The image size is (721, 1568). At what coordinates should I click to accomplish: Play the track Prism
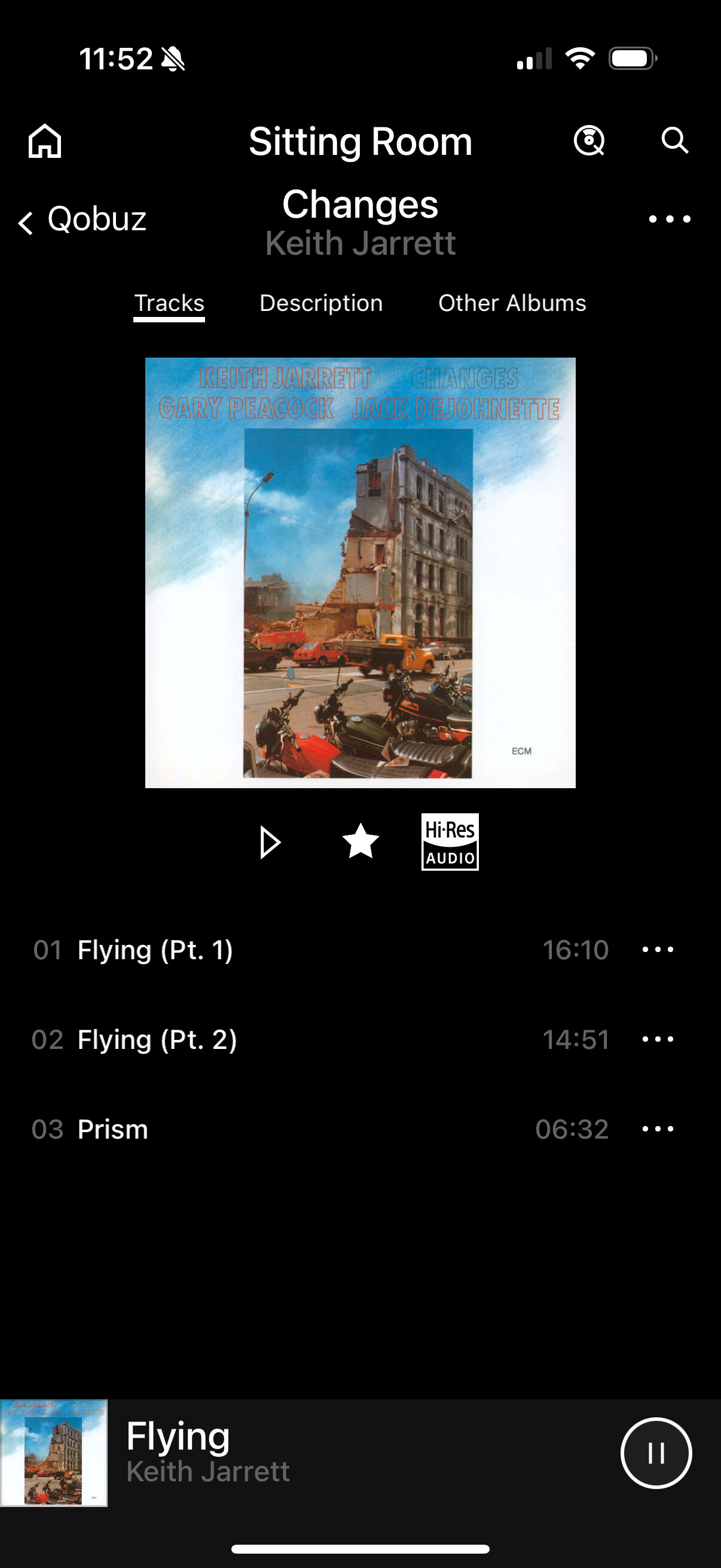[113, 1130]
